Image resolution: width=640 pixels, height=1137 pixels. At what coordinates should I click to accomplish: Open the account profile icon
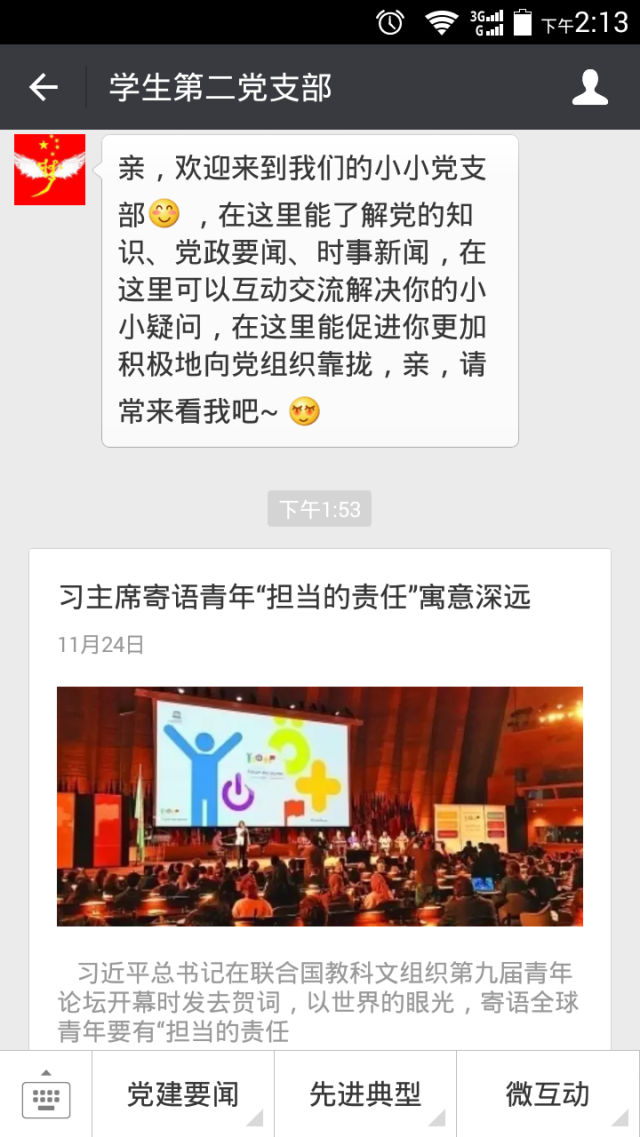(x=589, y=88)
